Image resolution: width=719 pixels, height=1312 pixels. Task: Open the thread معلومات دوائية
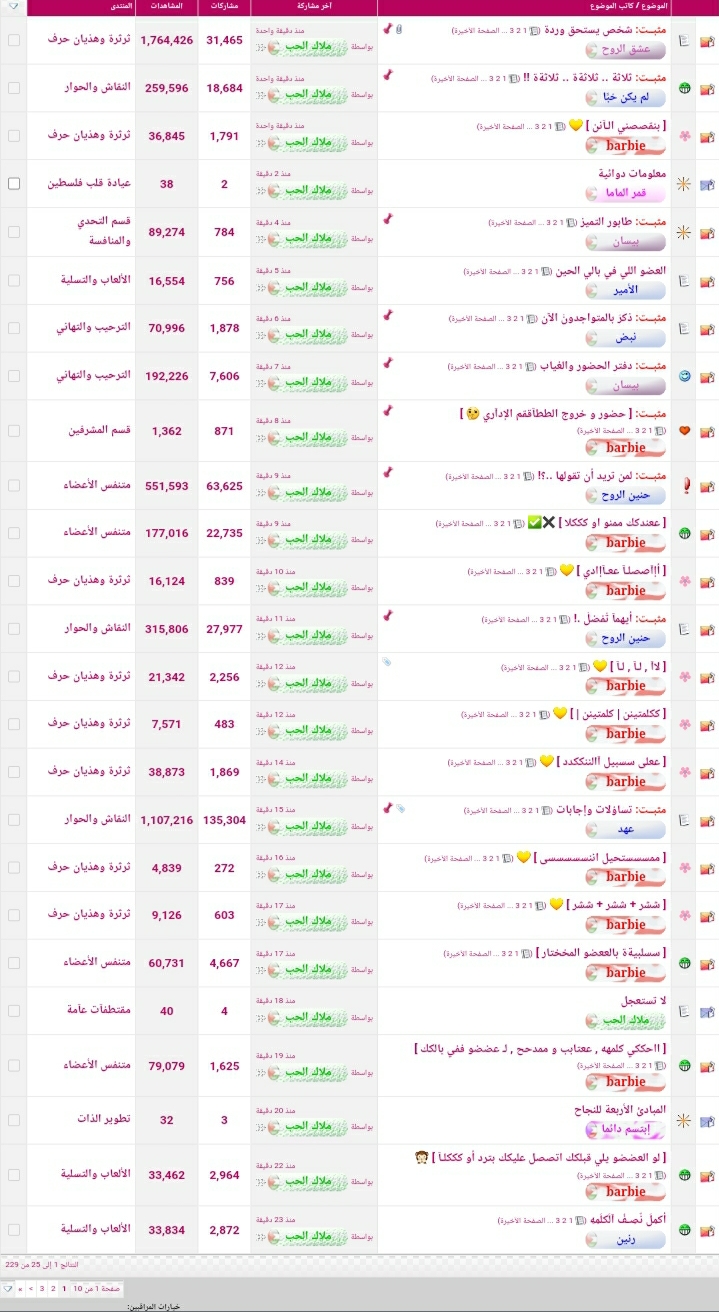(x=633, y=174)
